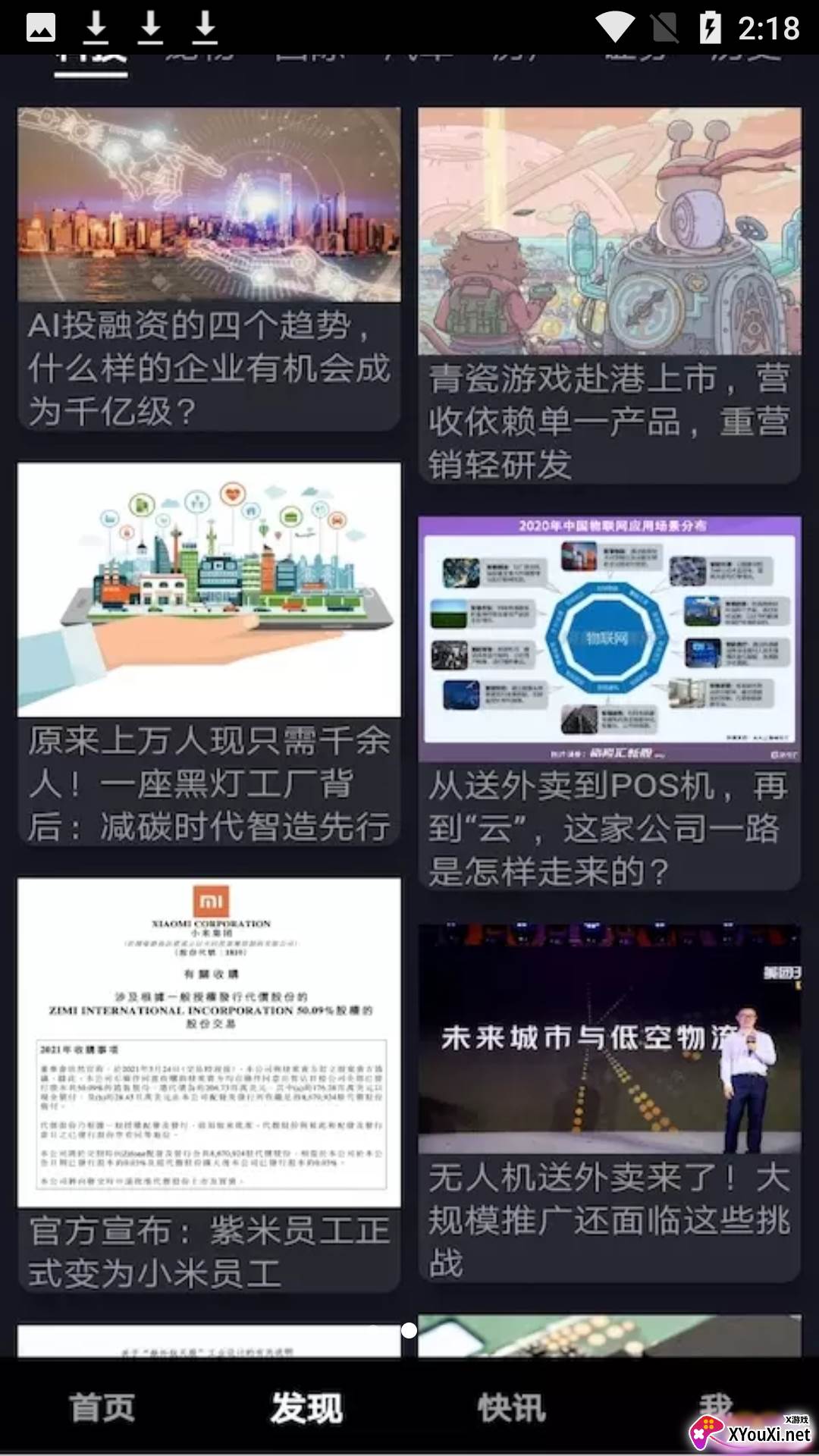Switch to the 首页 tab
Viewport: 819px width, 1456px height.
[102, 1409]
